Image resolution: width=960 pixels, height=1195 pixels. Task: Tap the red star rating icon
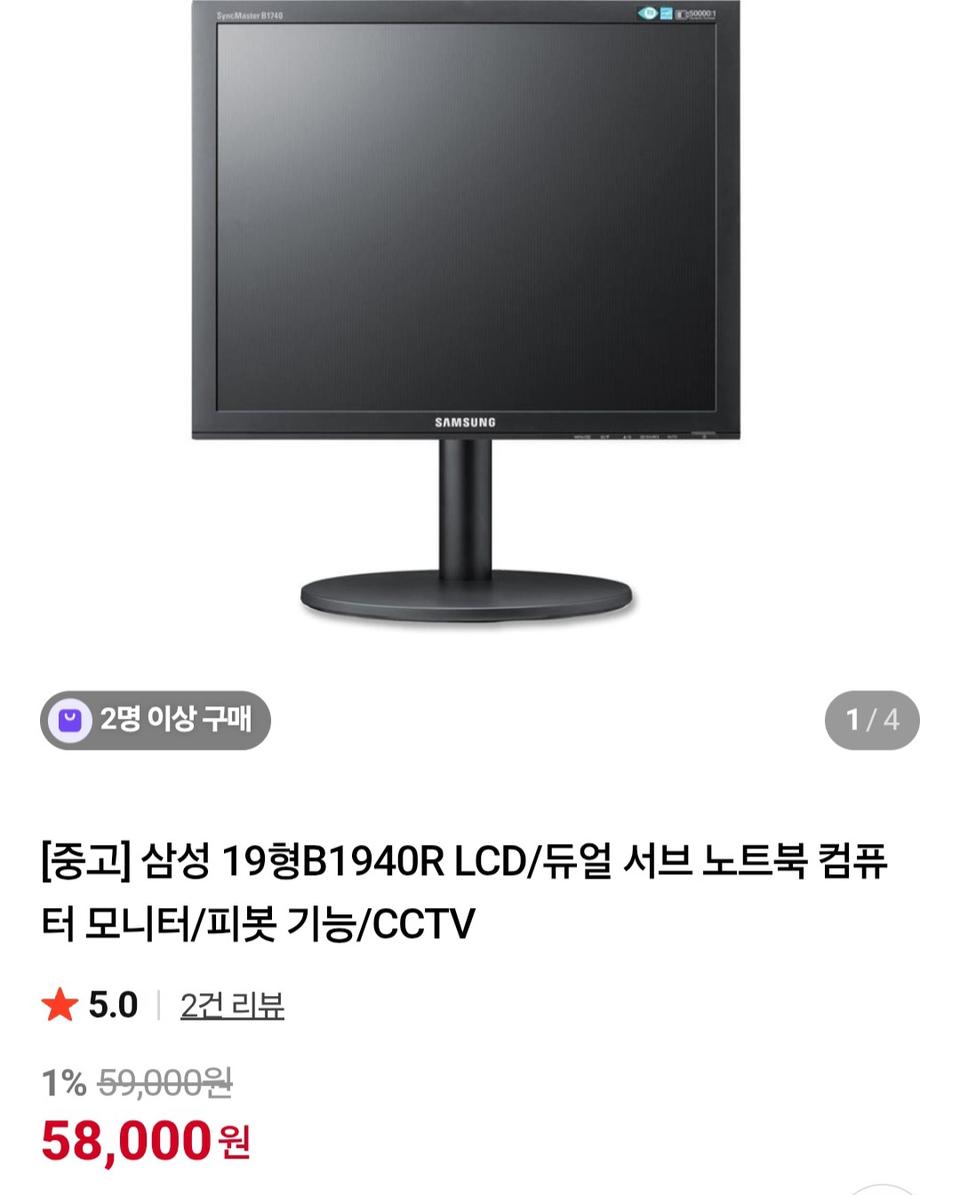(x=60, y=1005)
